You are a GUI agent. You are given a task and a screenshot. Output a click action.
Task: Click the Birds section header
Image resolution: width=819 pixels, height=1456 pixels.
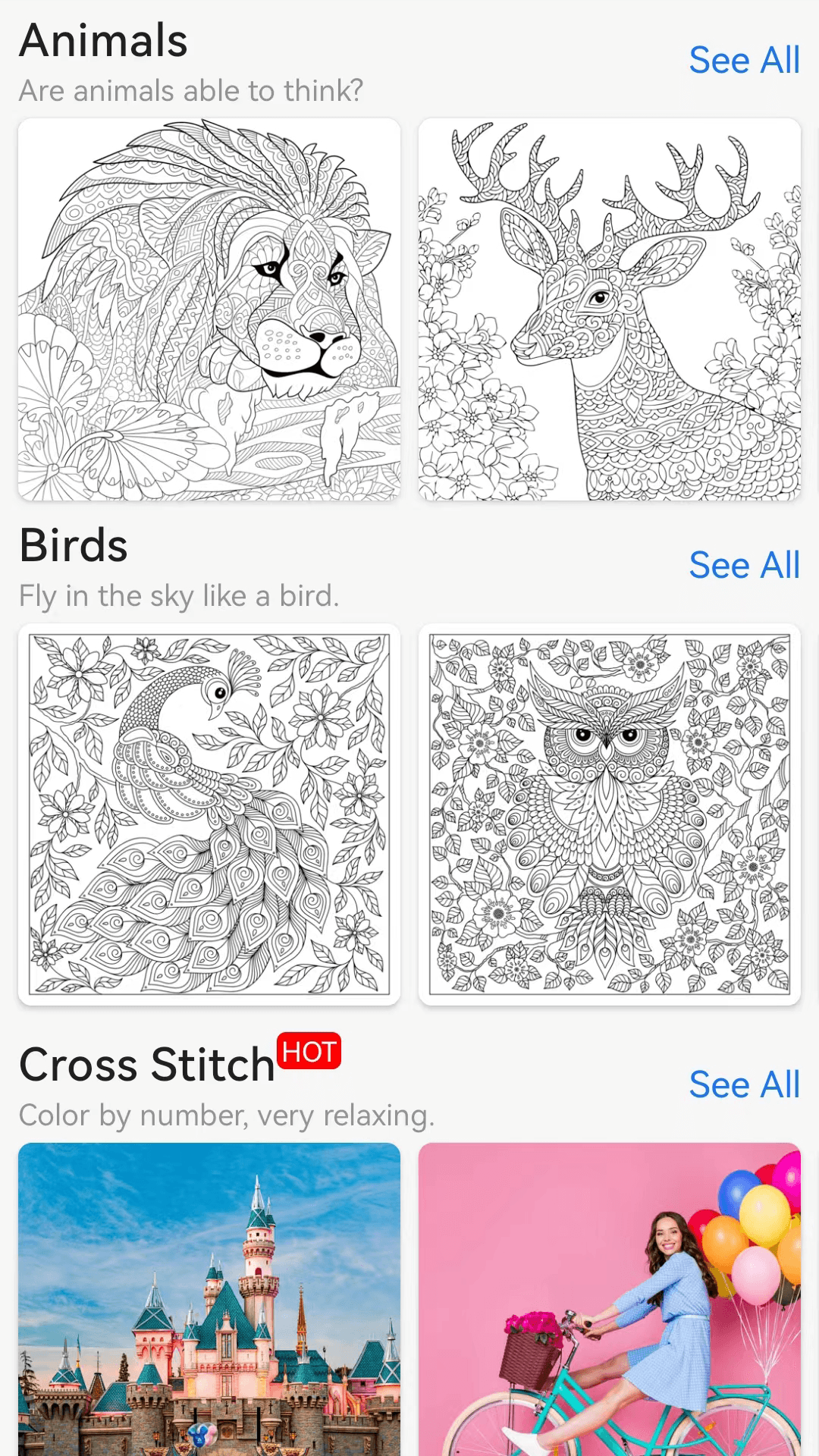point(74,544)
